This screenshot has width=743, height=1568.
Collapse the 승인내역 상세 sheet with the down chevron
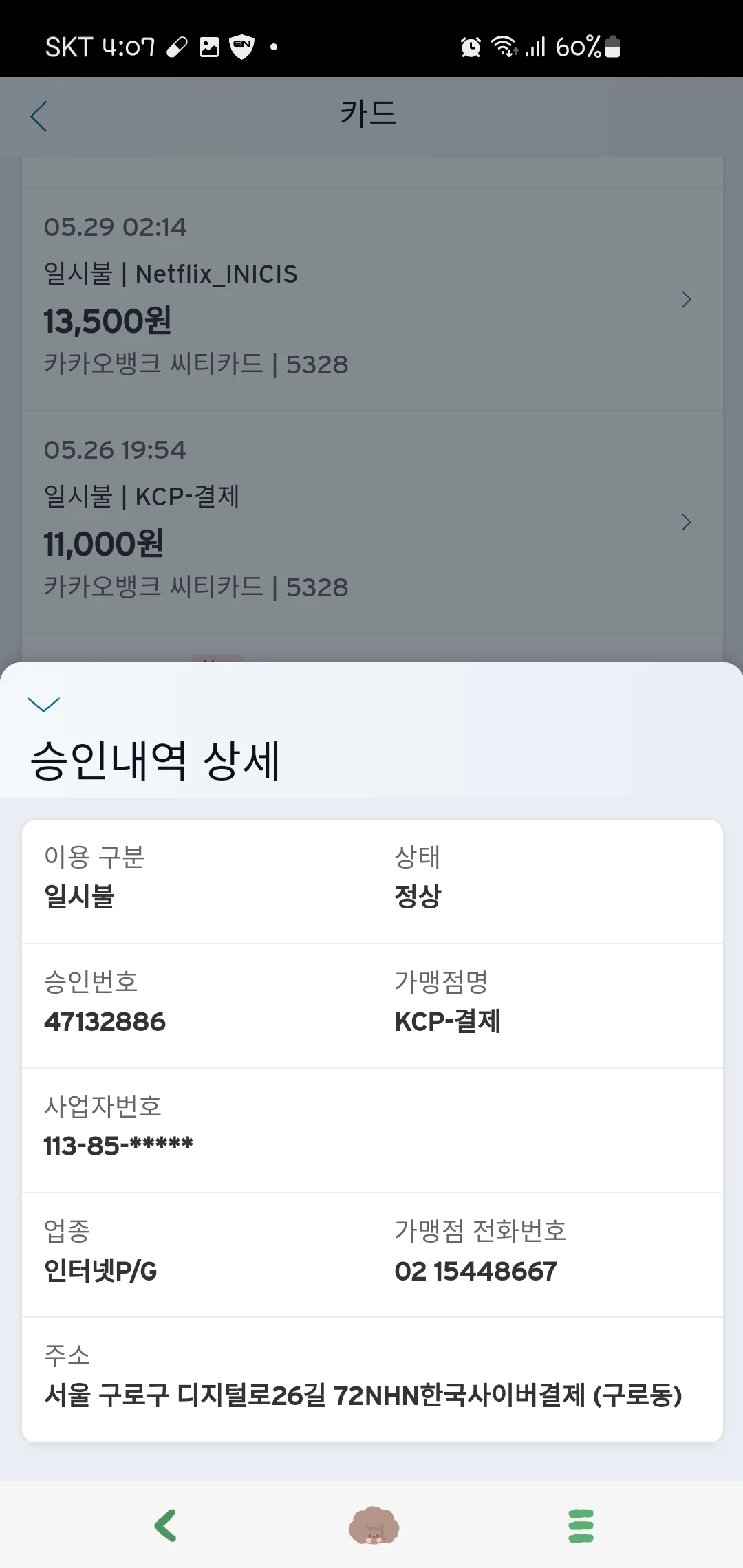[x=43, y=704]
